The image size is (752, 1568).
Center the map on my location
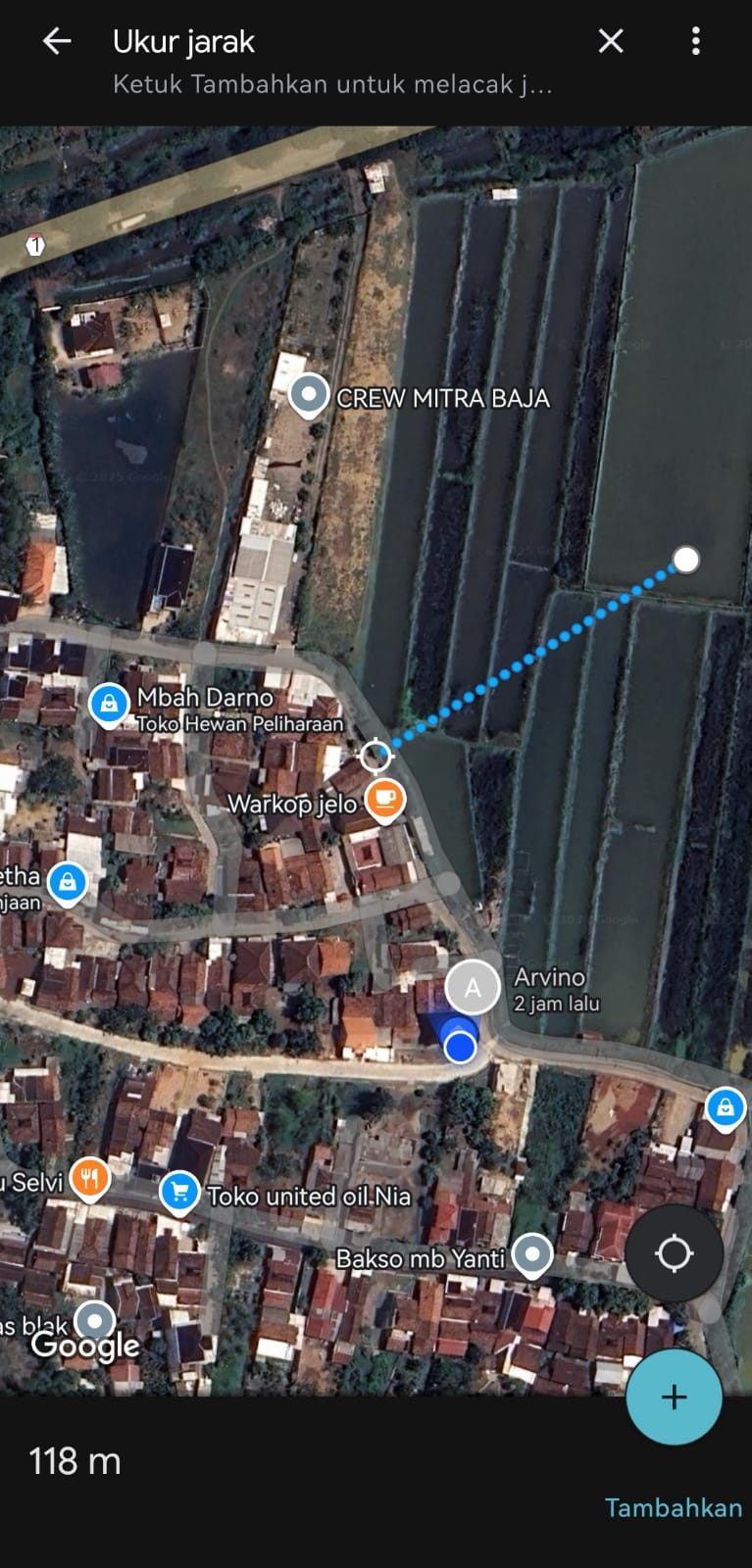(x=674, y=1253)
